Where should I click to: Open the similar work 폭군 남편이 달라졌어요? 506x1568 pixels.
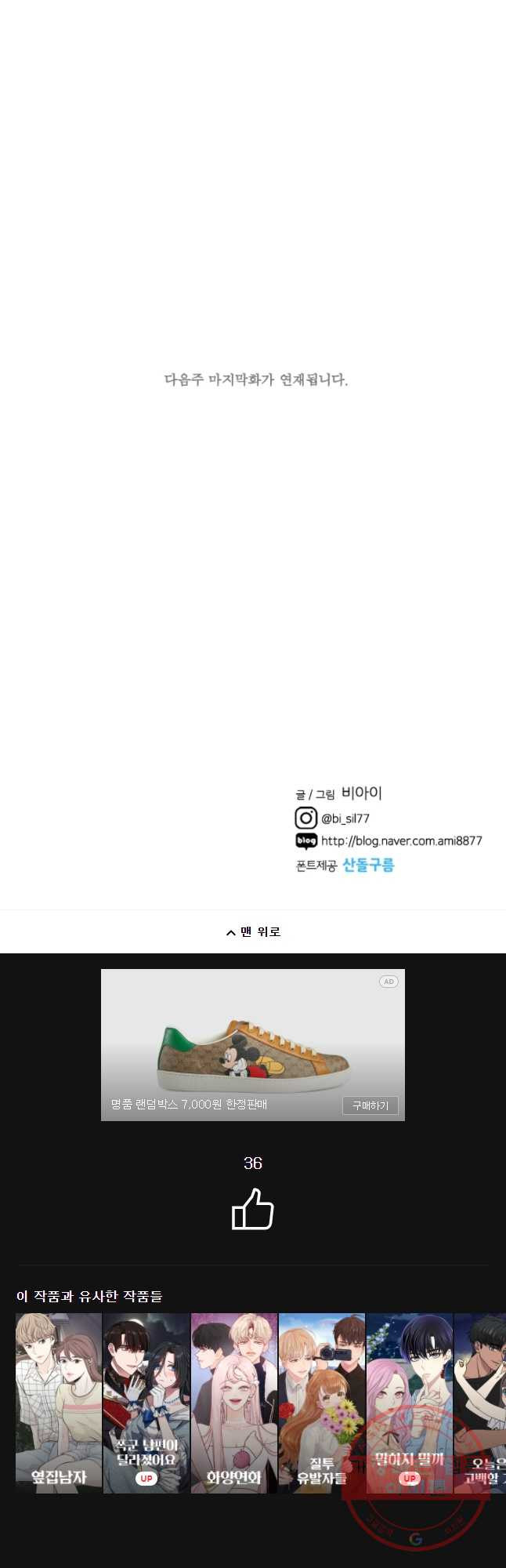146,1403
